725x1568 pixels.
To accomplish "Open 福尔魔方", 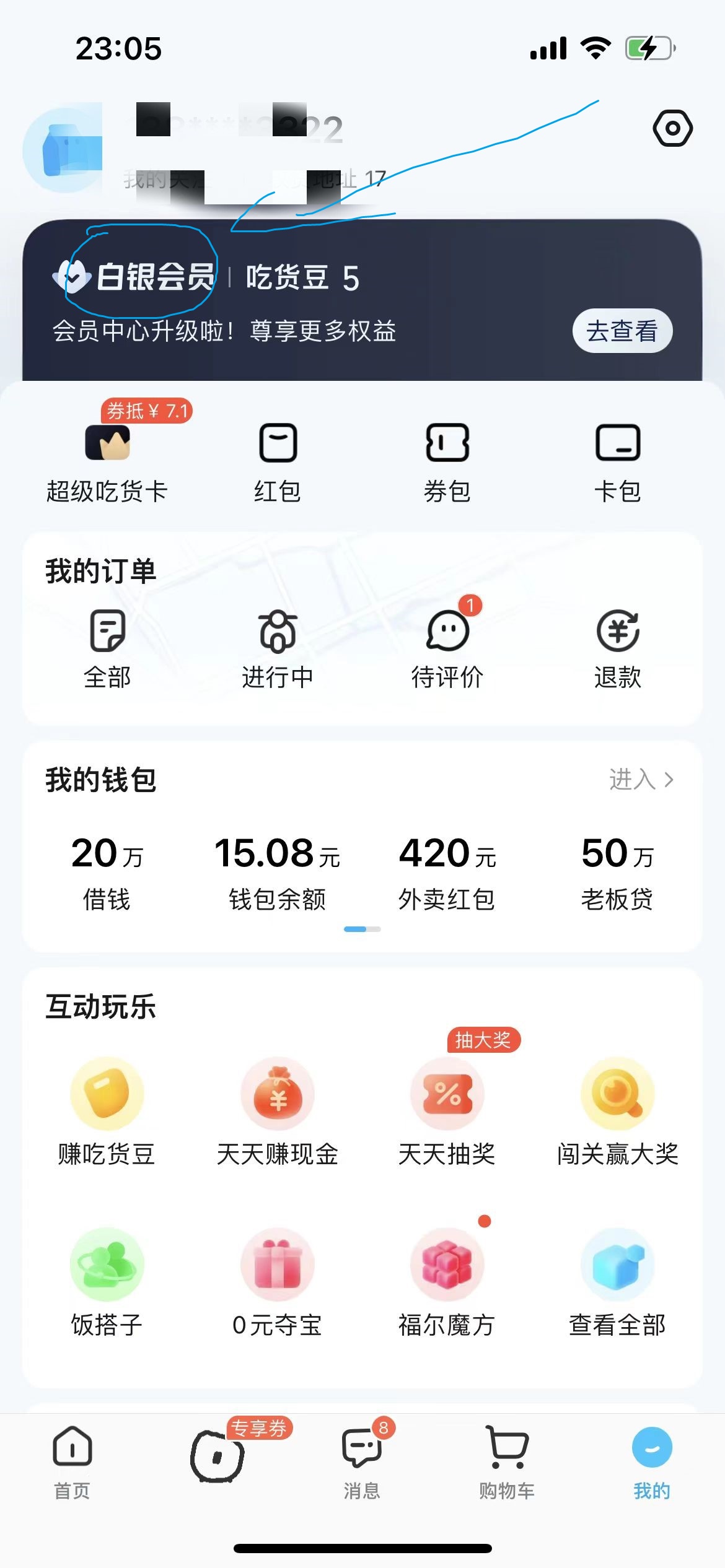I will click(x=447, y=1283).
